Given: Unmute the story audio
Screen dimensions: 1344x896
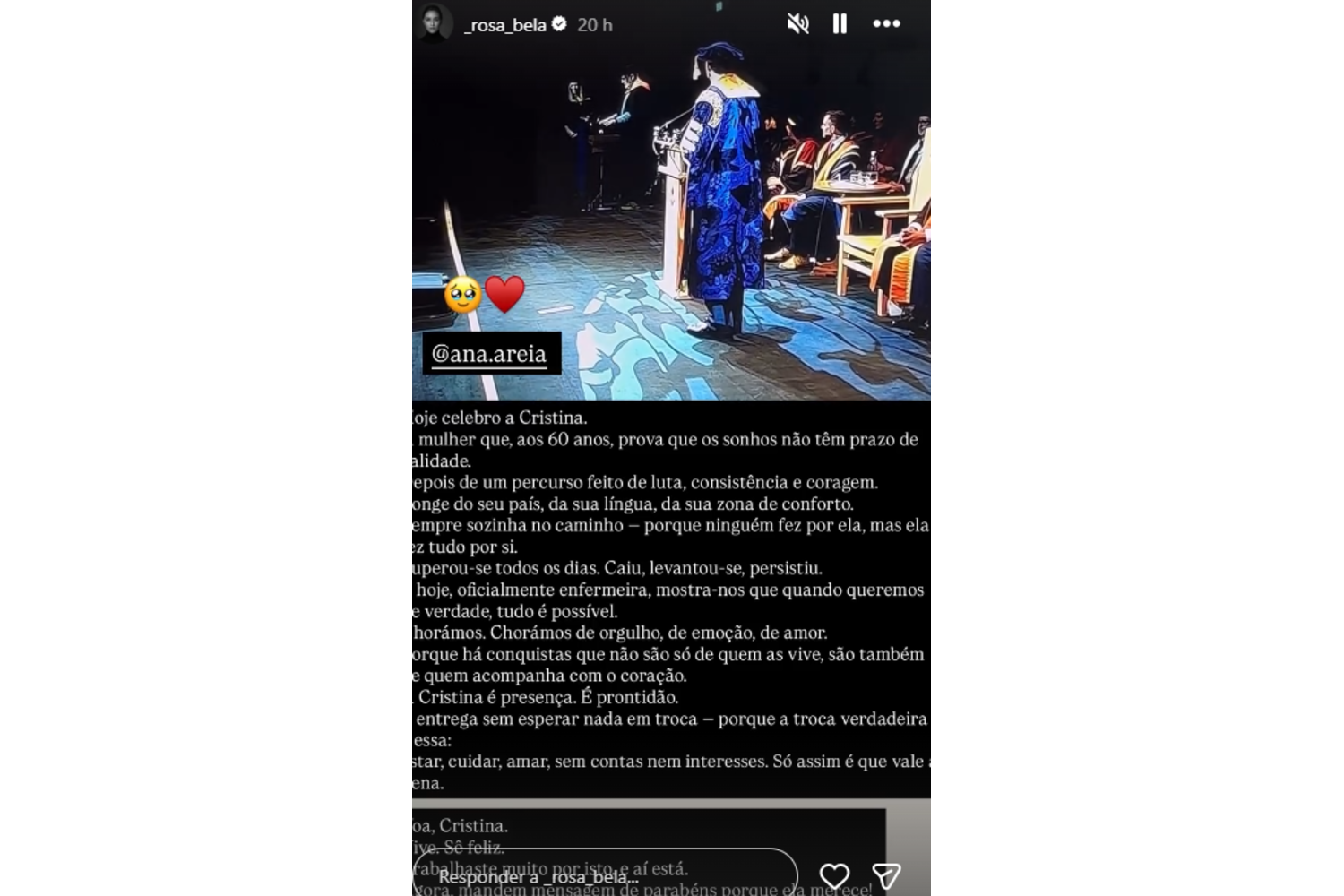Looking at the screenshot, I should (x=797, y=24).
